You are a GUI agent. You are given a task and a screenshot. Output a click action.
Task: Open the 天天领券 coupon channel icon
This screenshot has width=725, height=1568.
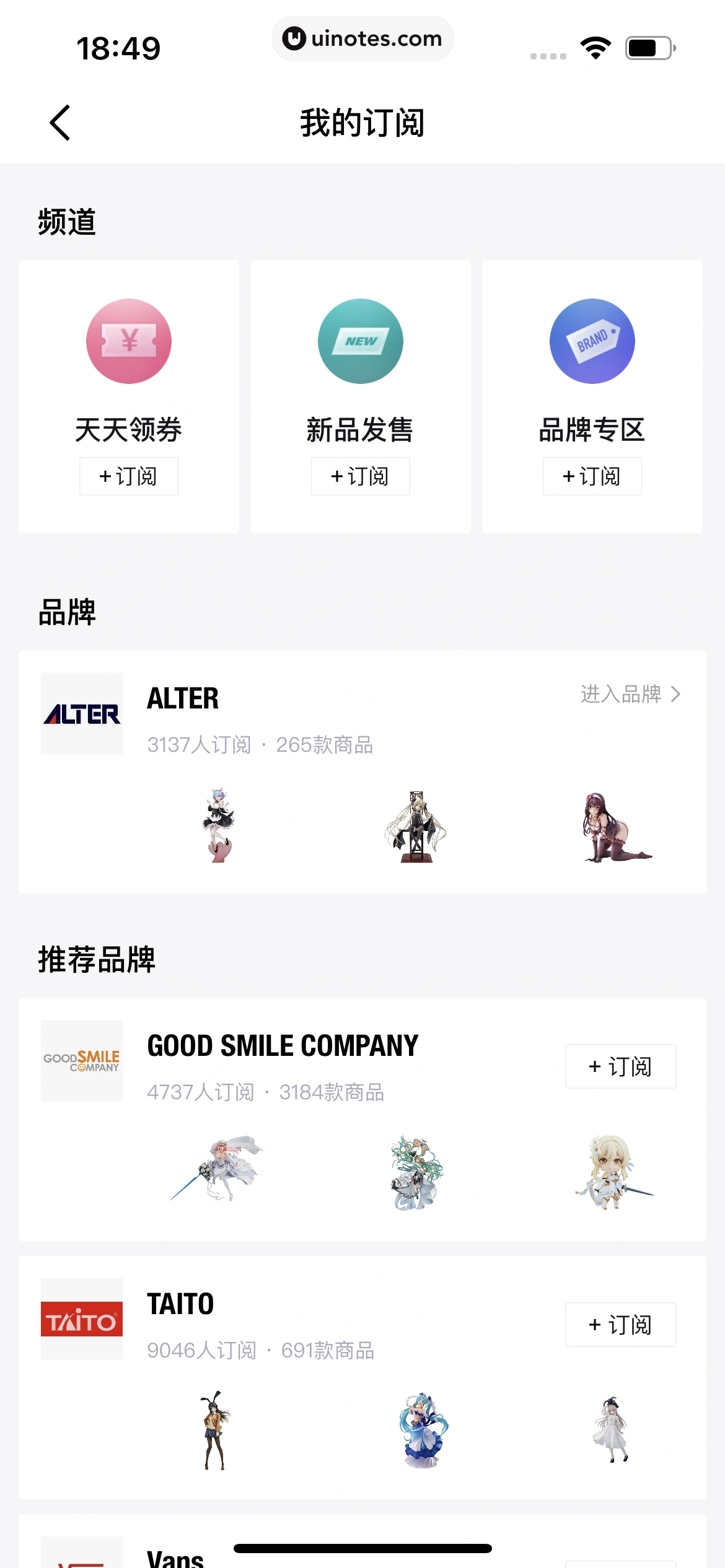[x=128, y=341]
